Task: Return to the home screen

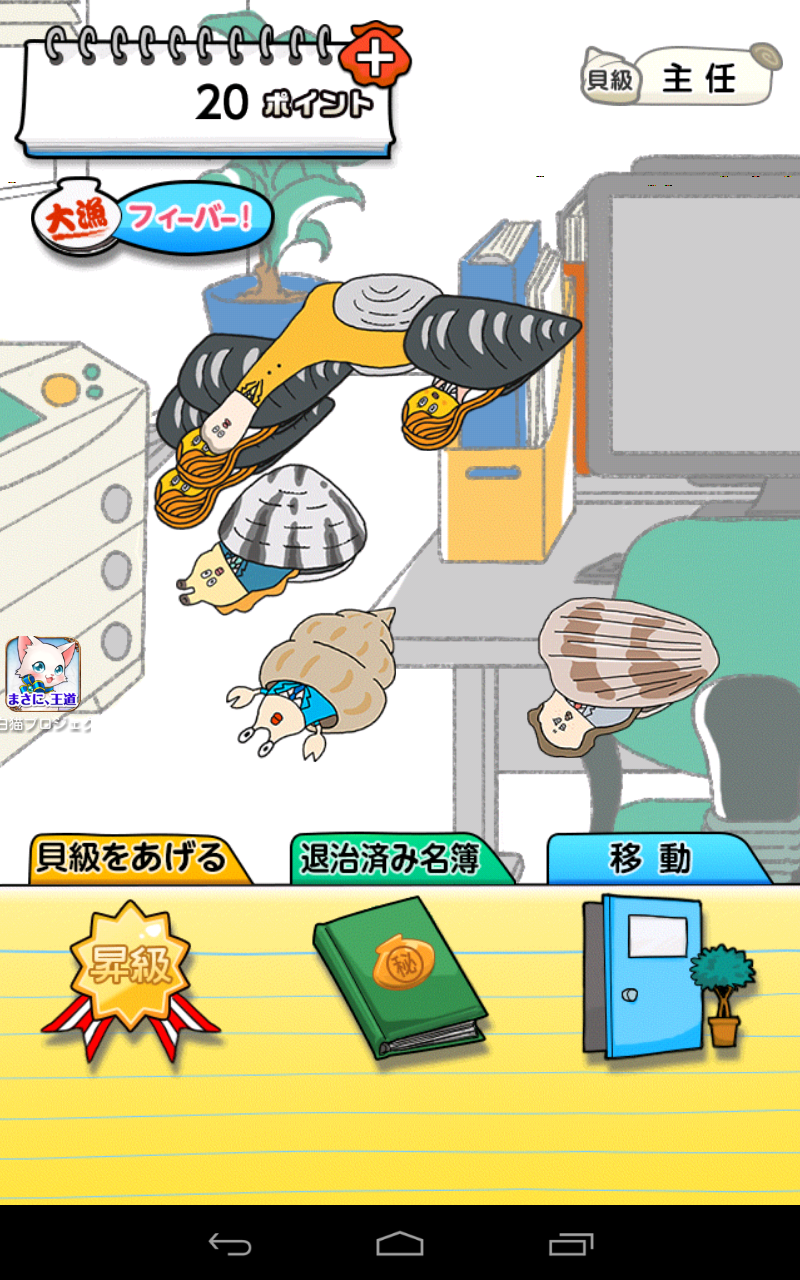Action: pos(400,1244)
